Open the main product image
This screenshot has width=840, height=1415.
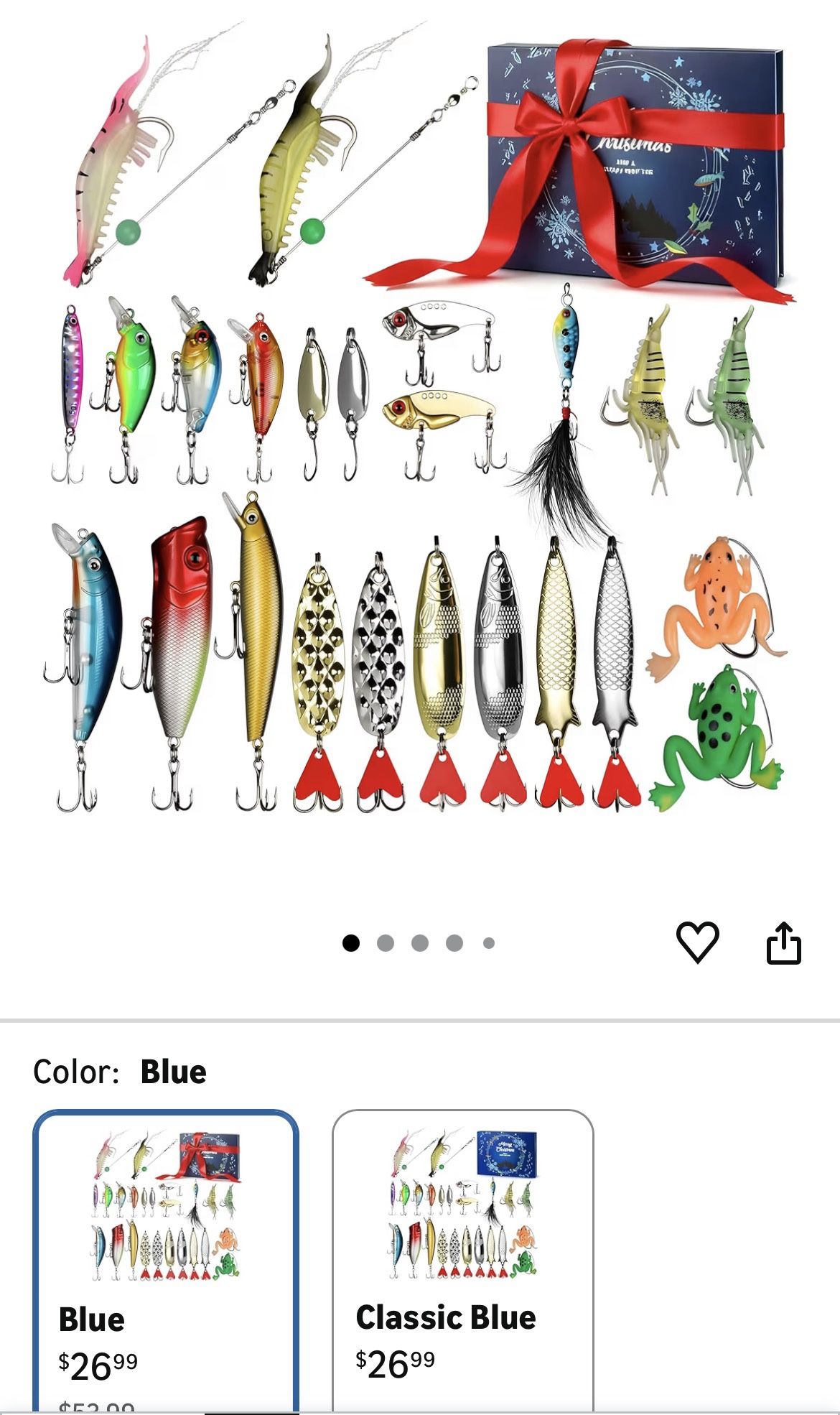tap(420, 431)
